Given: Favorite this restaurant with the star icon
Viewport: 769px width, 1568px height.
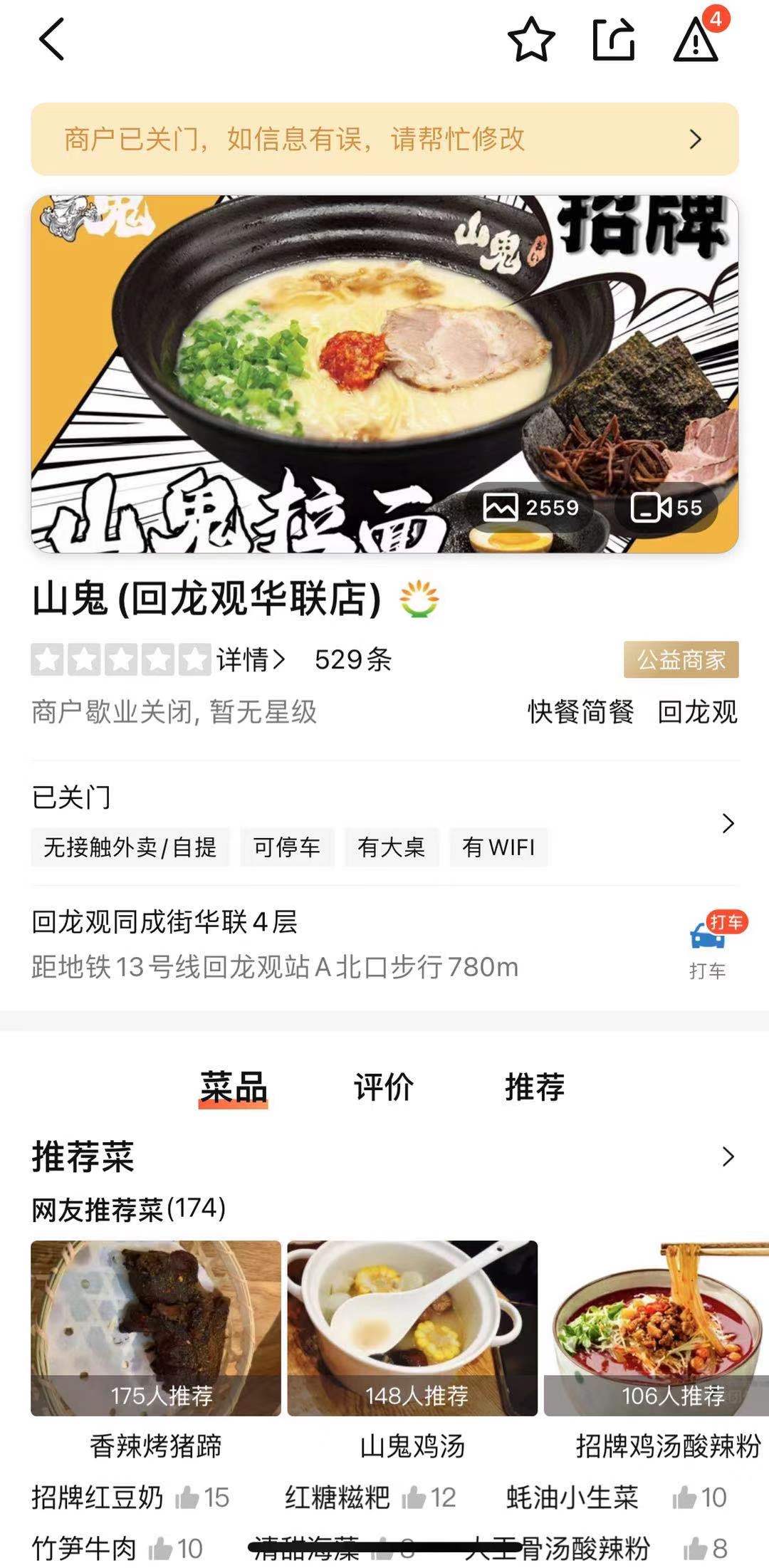Looking at the screenshot, I should point(531,40).
